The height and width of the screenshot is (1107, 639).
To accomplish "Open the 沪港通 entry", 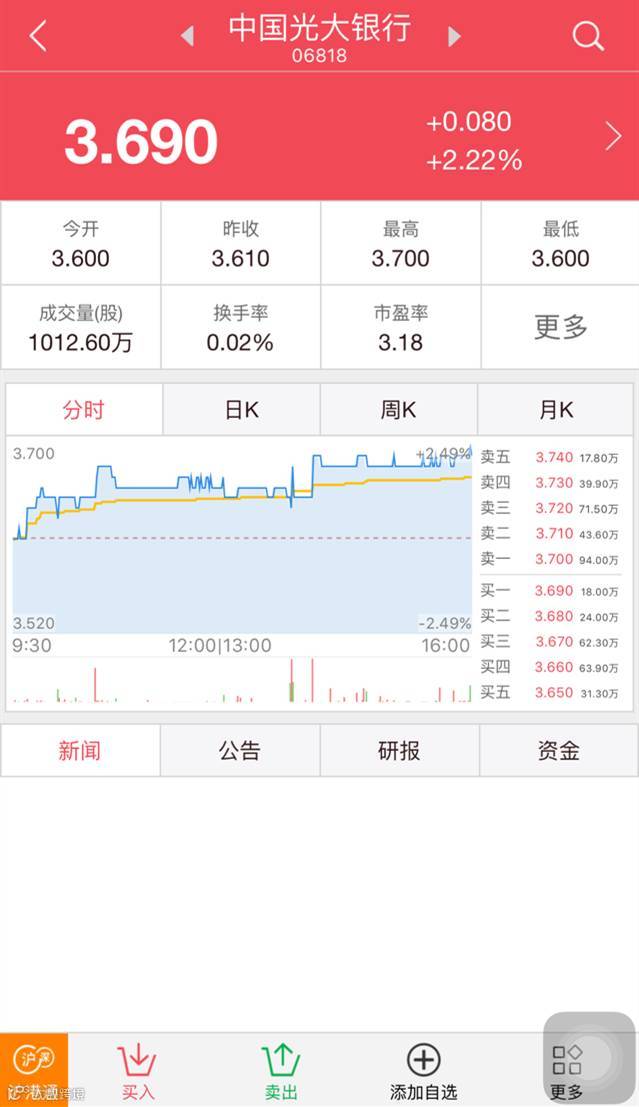I will click(34, 1070).
